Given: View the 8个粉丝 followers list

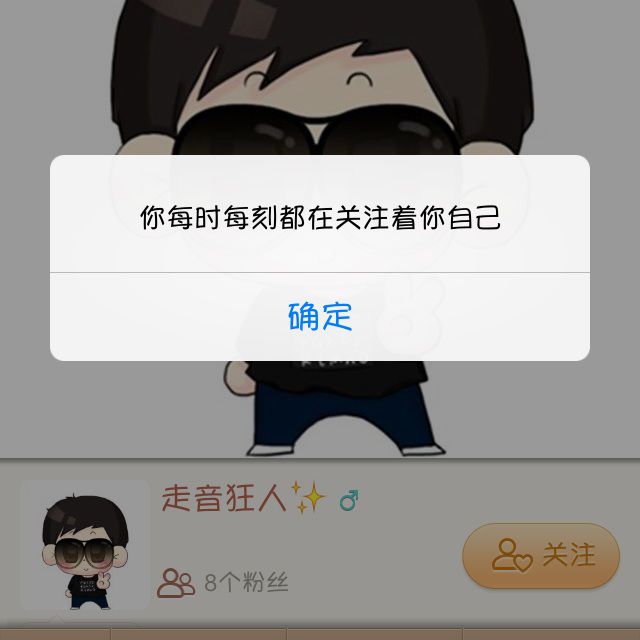Looking at the screenshot, I should (223, 583).
